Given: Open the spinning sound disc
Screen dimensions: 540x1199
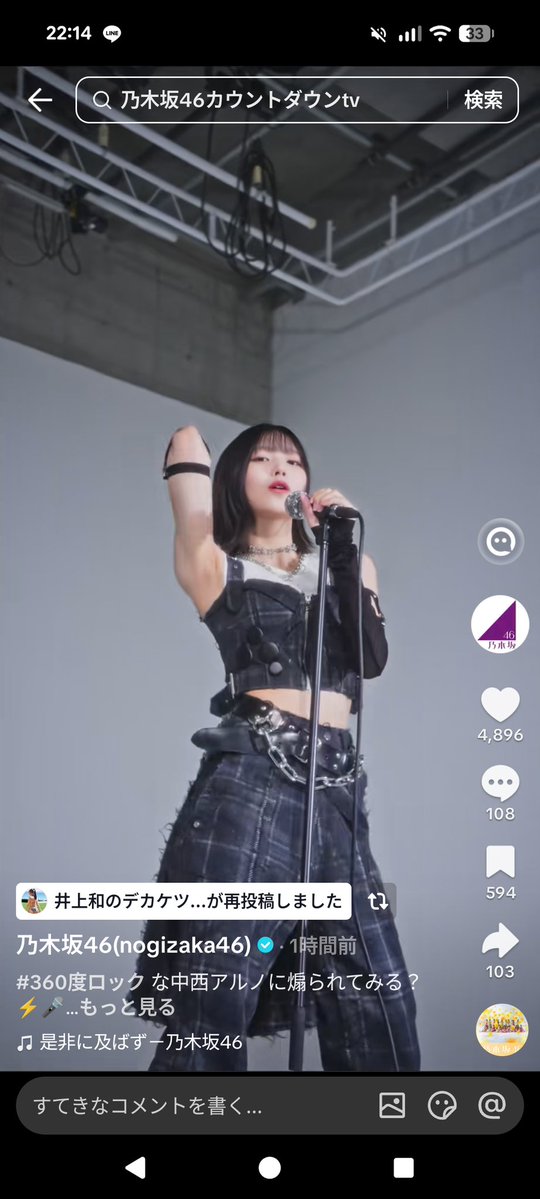Looking at the screenshot, I should 502,1030.
